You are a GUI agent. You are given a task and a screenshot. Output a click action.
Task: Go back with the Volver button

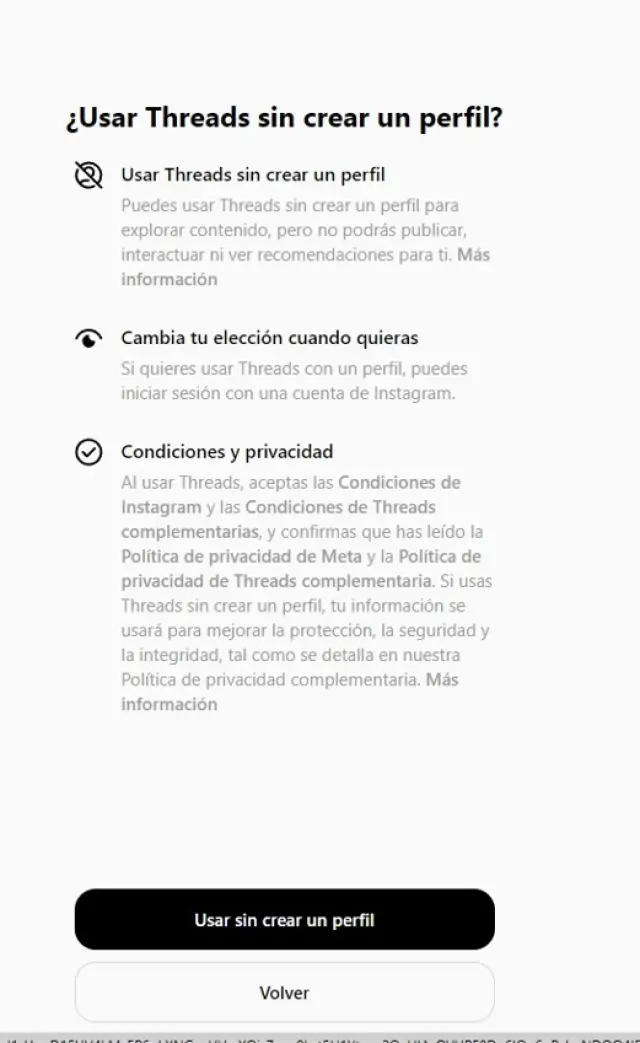click(284, 993)
